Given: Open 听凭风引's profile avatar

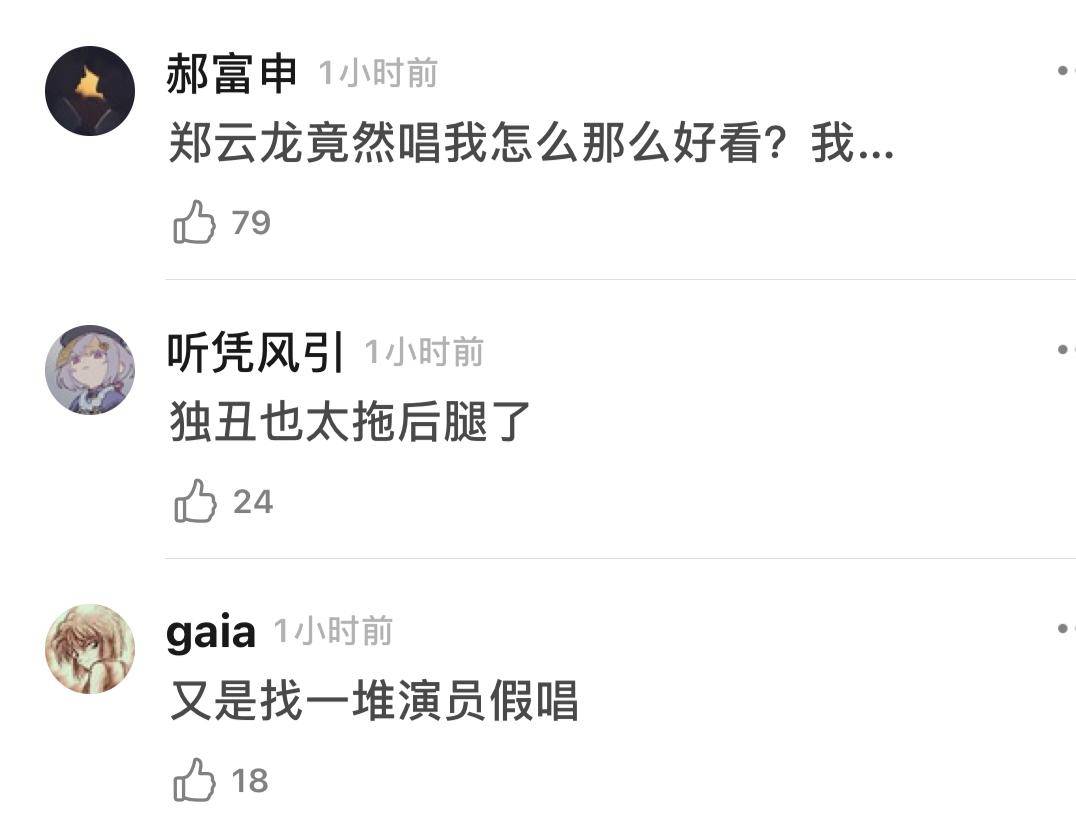Looking at the screenshot, I should [90, 370].
